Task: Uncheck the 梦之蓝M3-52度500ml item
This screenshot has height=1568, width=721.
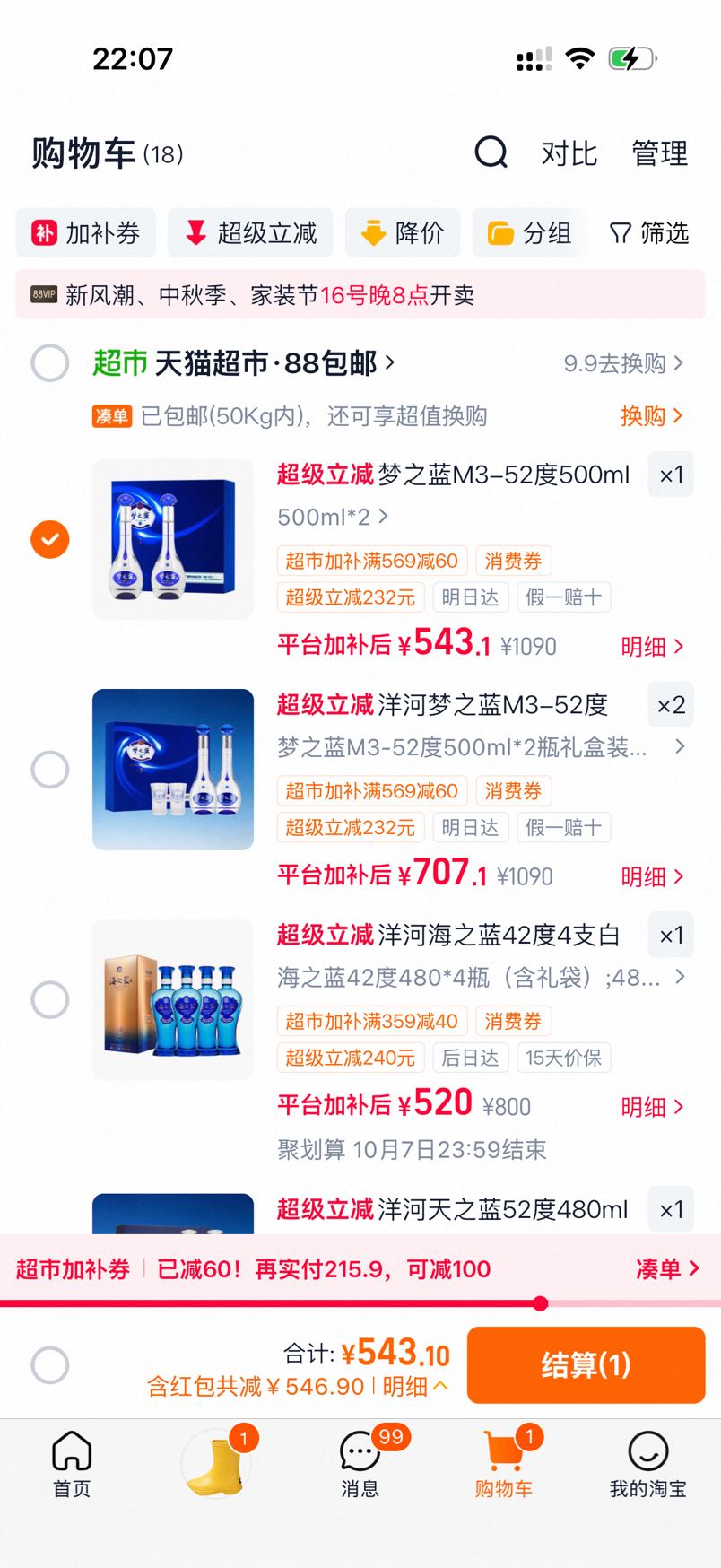Action: (50, 539)
